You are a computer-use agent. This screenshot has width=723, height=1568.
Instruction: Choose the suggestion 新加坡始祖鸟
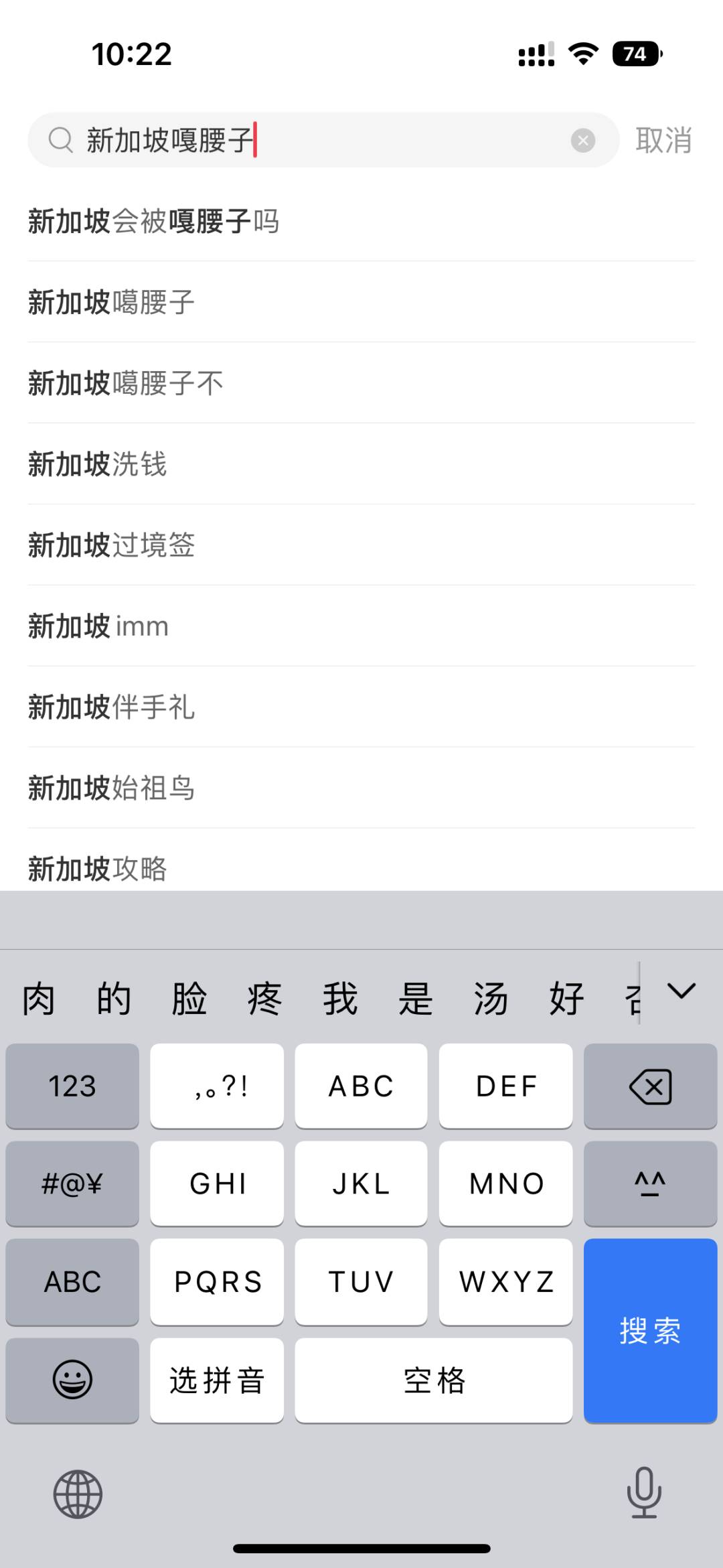[x=112, y=789]
